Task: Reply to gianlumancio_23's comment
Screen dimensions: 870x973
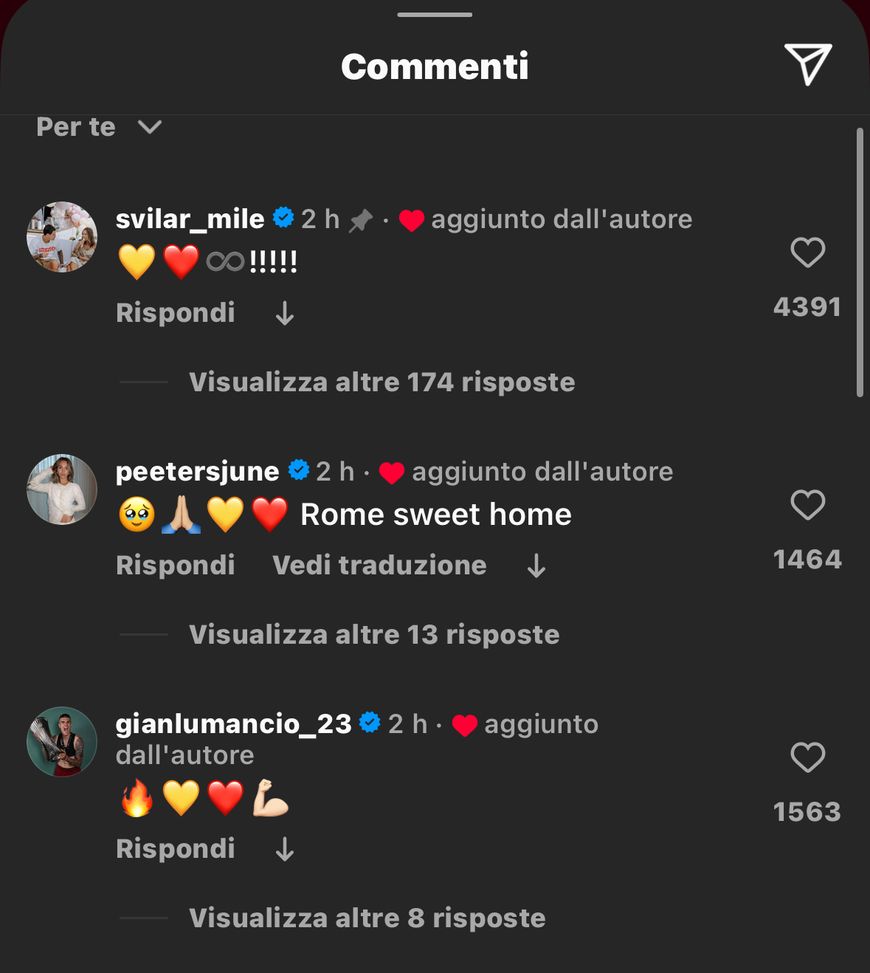Action: tap(174, 848)
